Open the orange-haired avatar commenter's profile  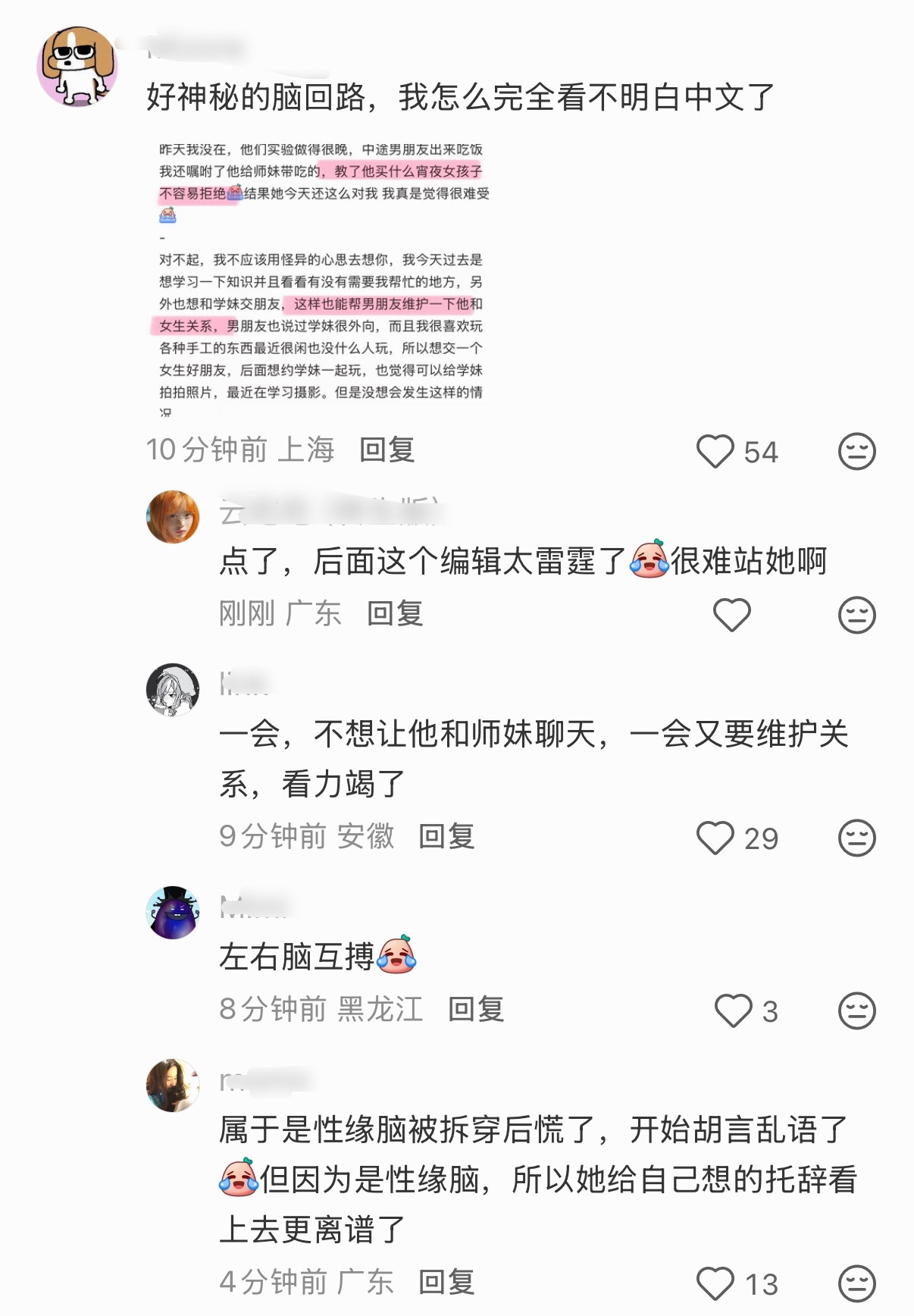(x=173, y=517)
